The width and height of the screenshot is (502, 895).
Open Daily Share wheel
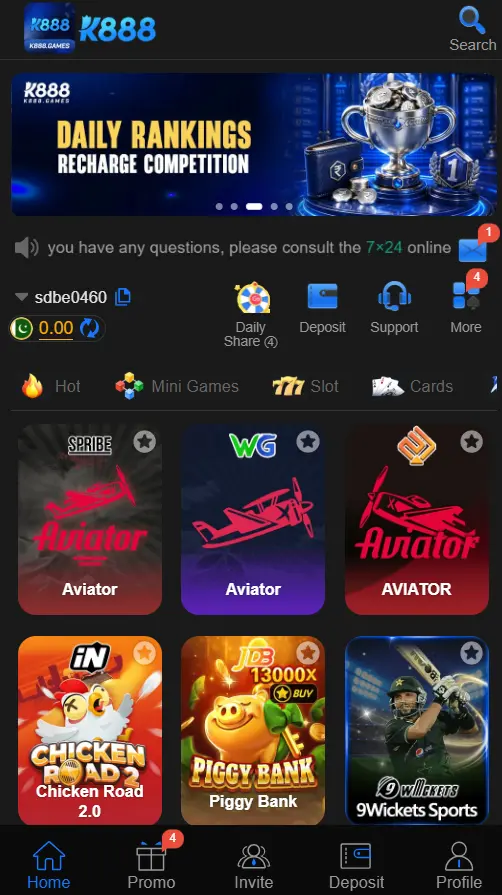click(251, 315)
